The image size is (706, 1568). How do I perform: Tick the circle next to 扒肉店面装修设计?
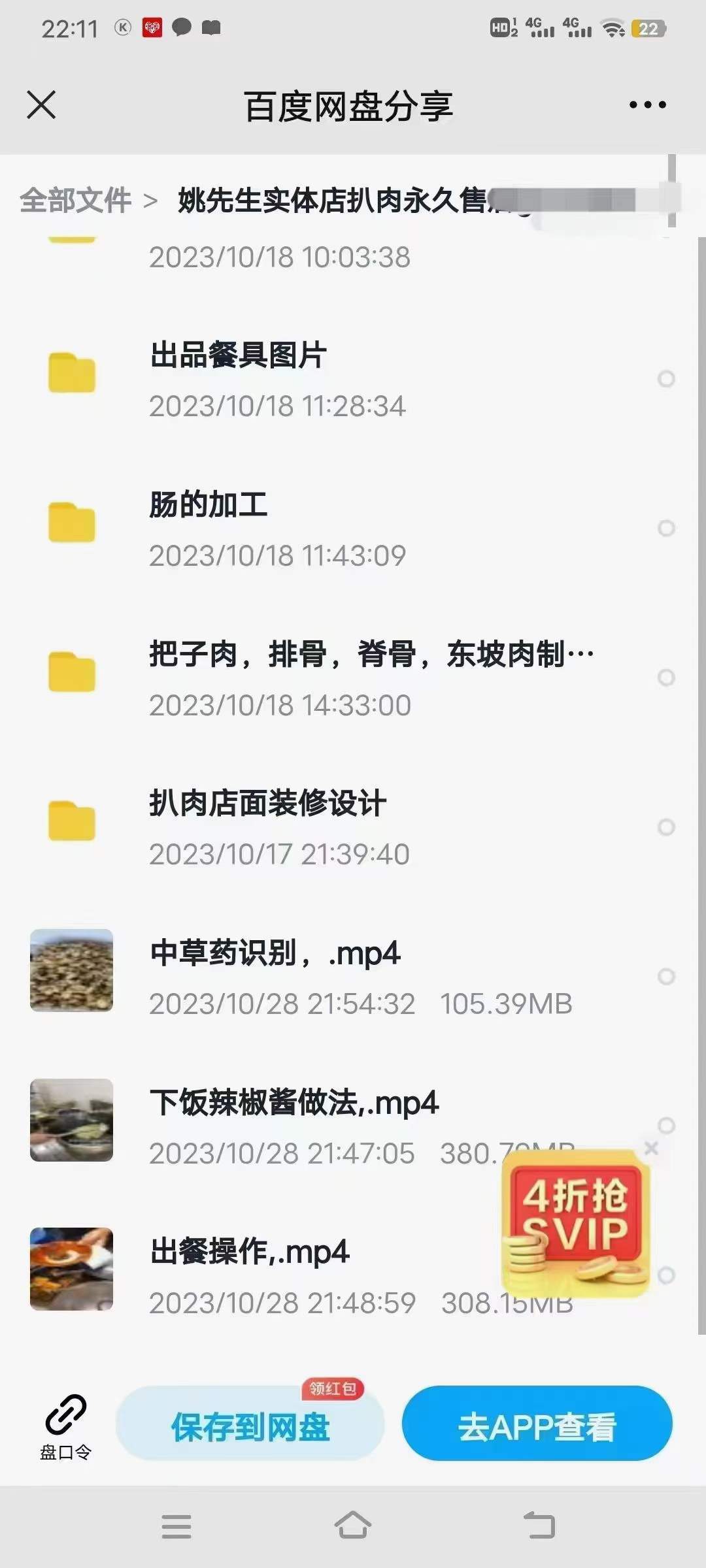(x=666, y=827)
